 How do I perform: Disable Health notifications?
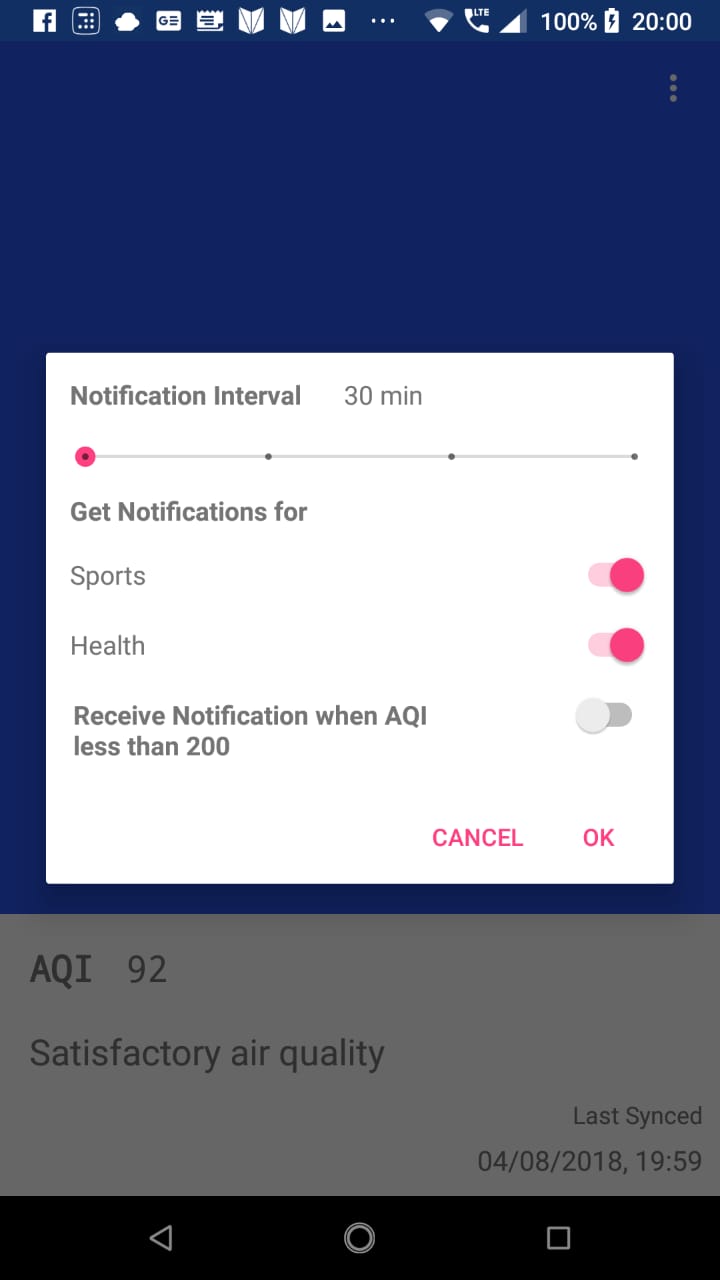614,645
